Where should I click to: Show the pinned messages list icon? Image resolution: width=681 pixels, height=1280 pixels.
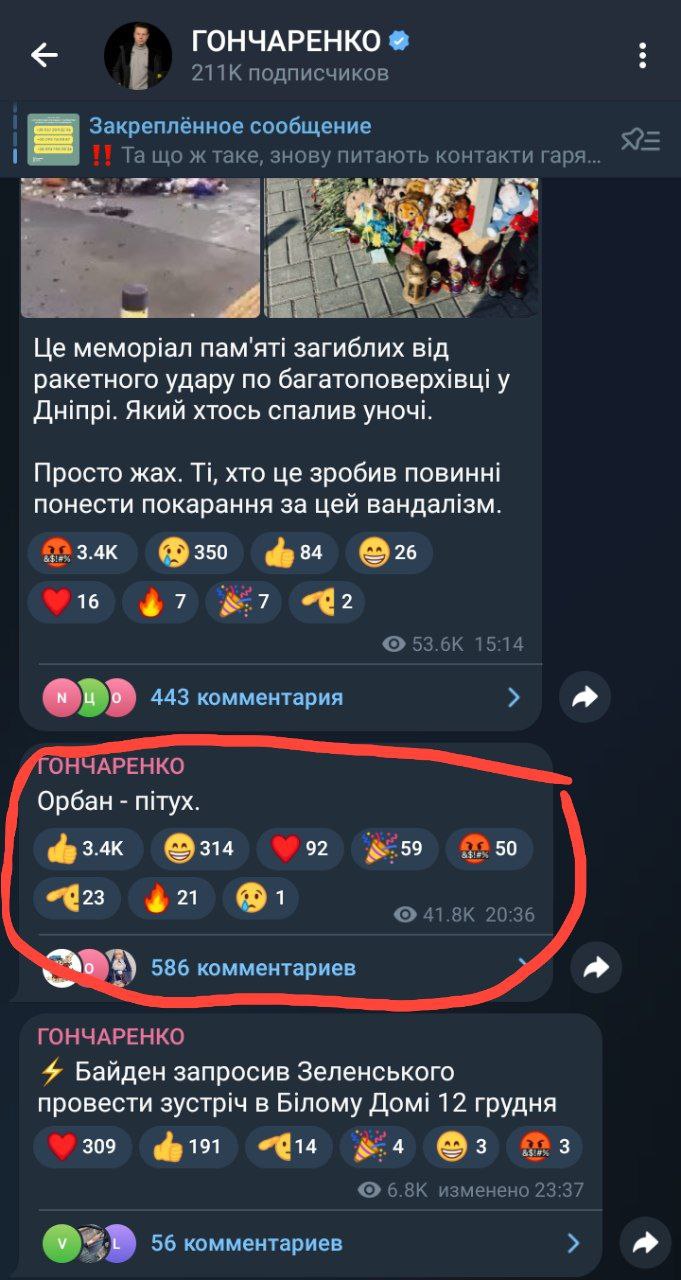pyautogui.click(x=640, y=140)
